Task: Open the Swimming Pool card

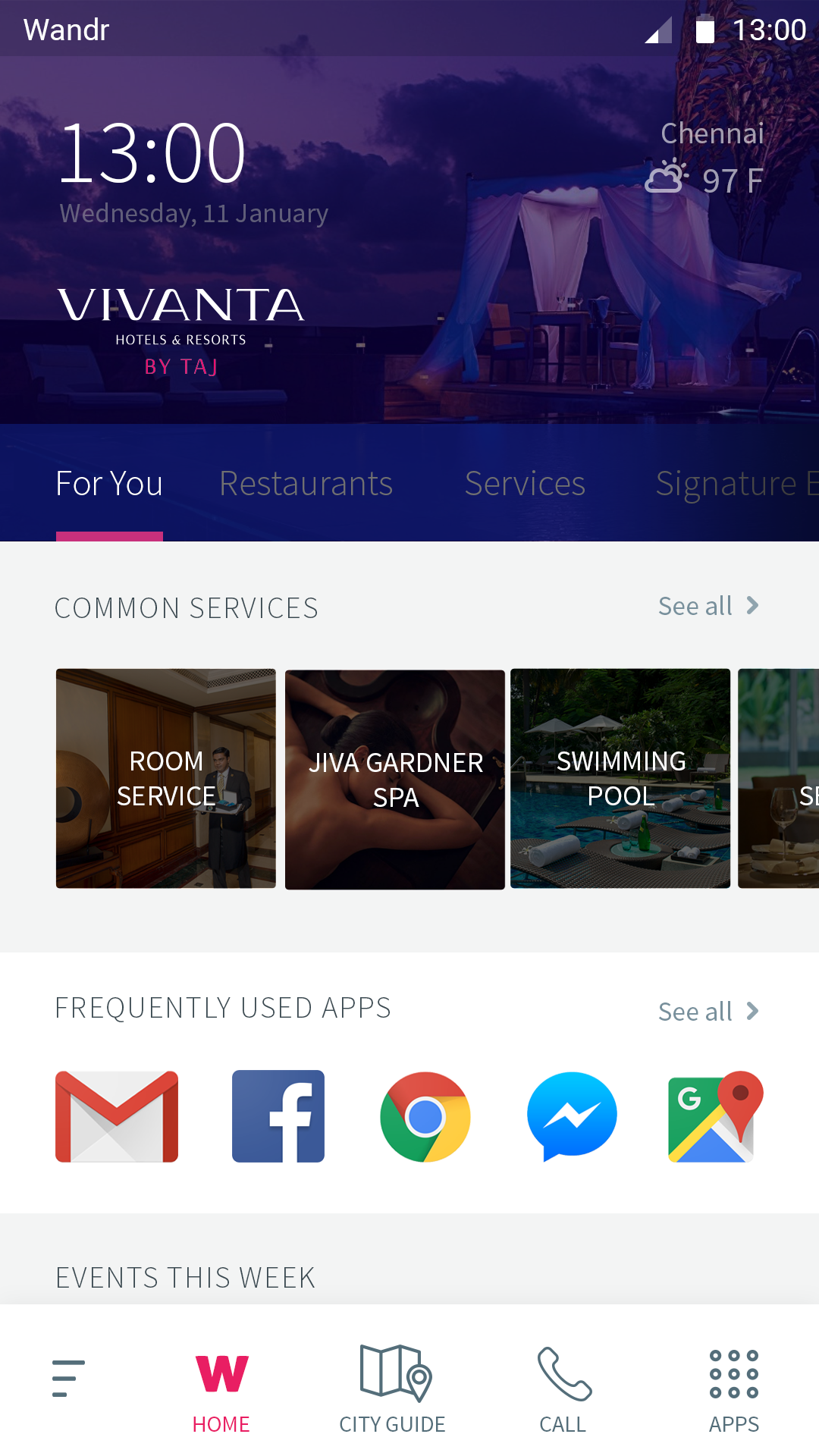Action: point(620,779)
